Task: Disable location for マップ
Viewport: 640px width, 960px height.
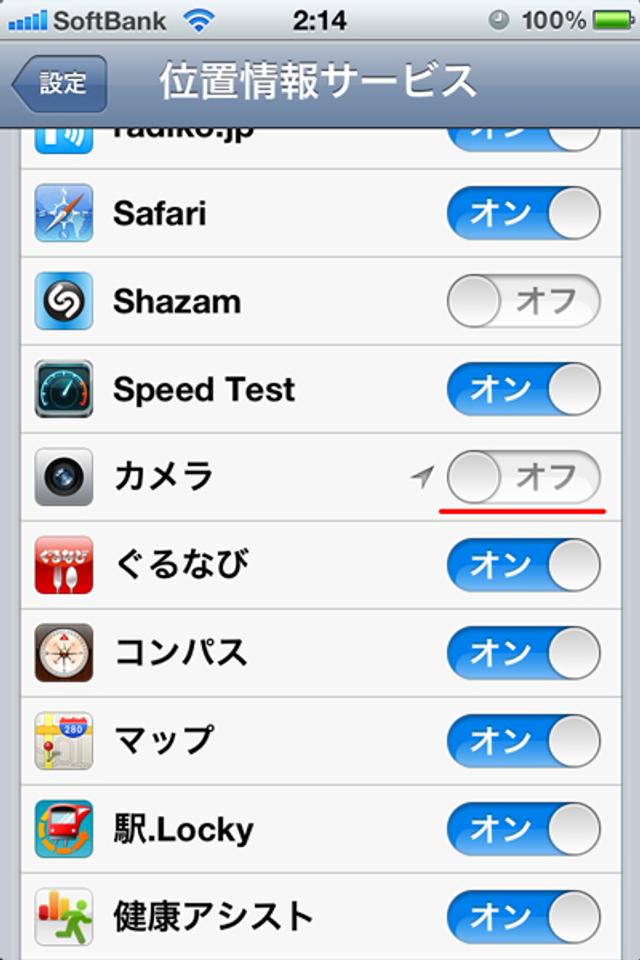Action: [523, 741]
